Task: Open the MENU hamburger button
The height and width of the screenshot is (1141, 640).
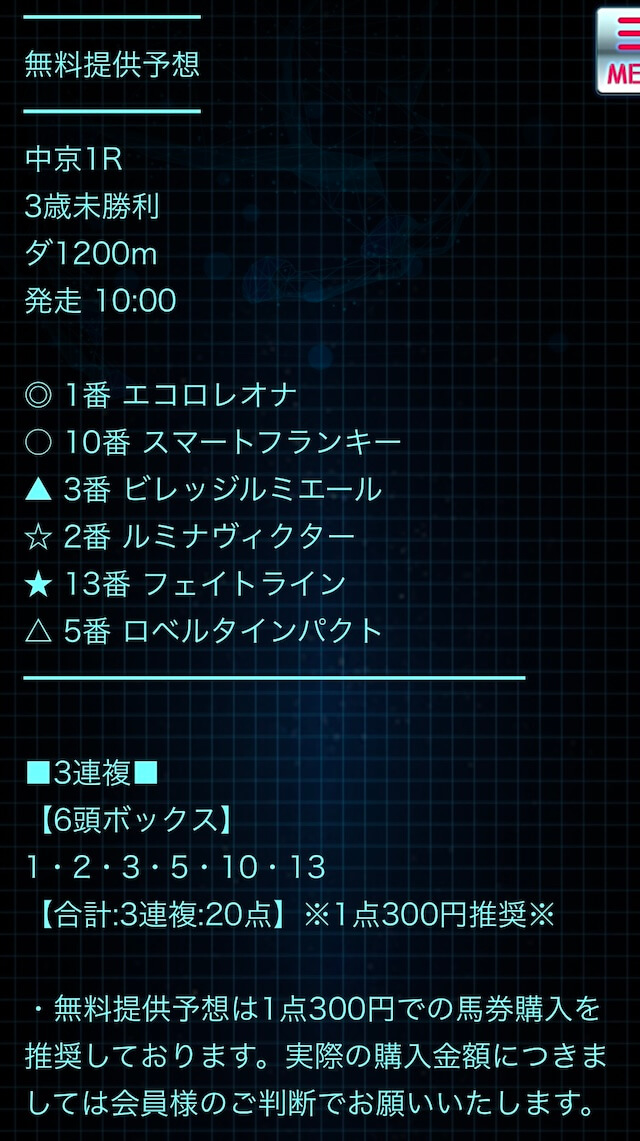Action: pos(619,51)
